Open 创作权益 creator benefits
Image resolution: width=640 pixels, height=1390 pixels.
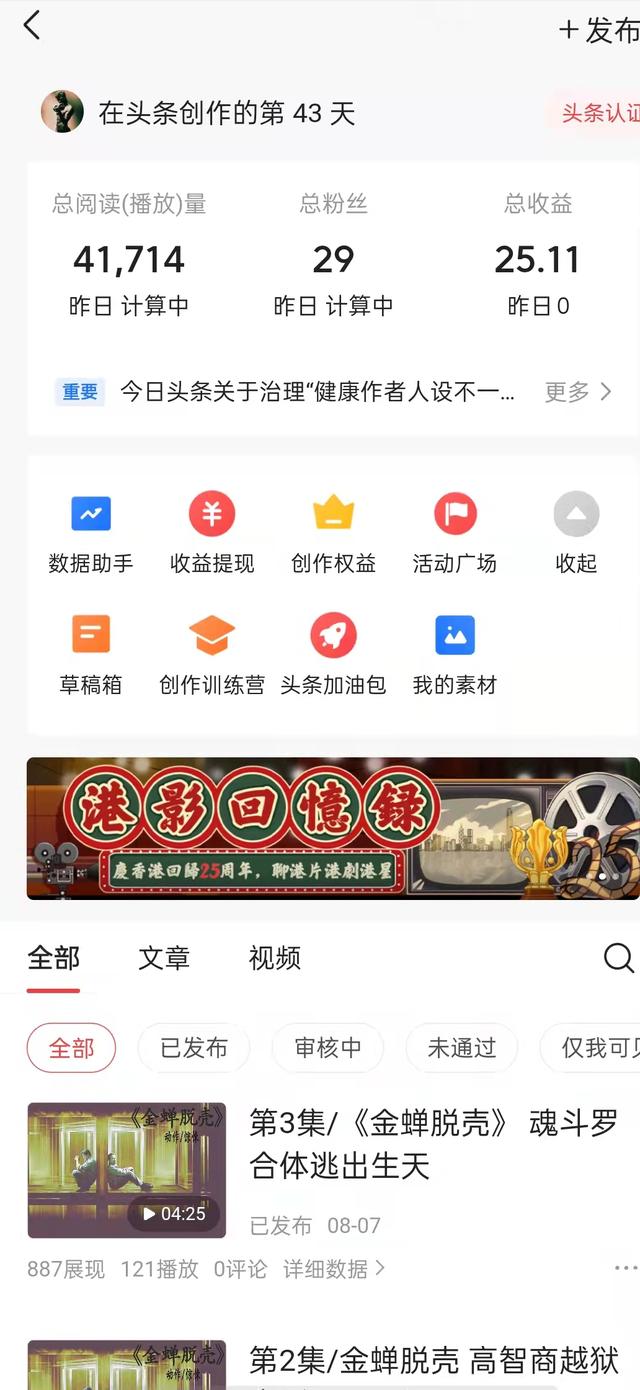point(333,535)
